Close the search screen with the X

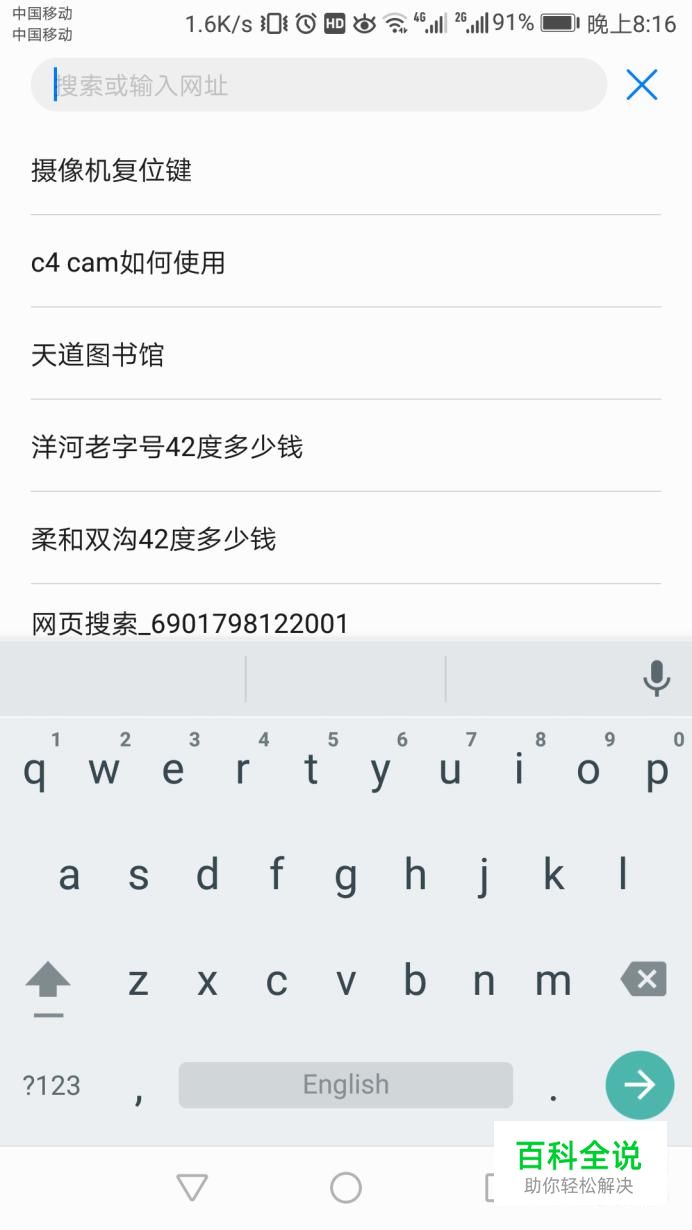pyautogui.click(x=642, y=85)
